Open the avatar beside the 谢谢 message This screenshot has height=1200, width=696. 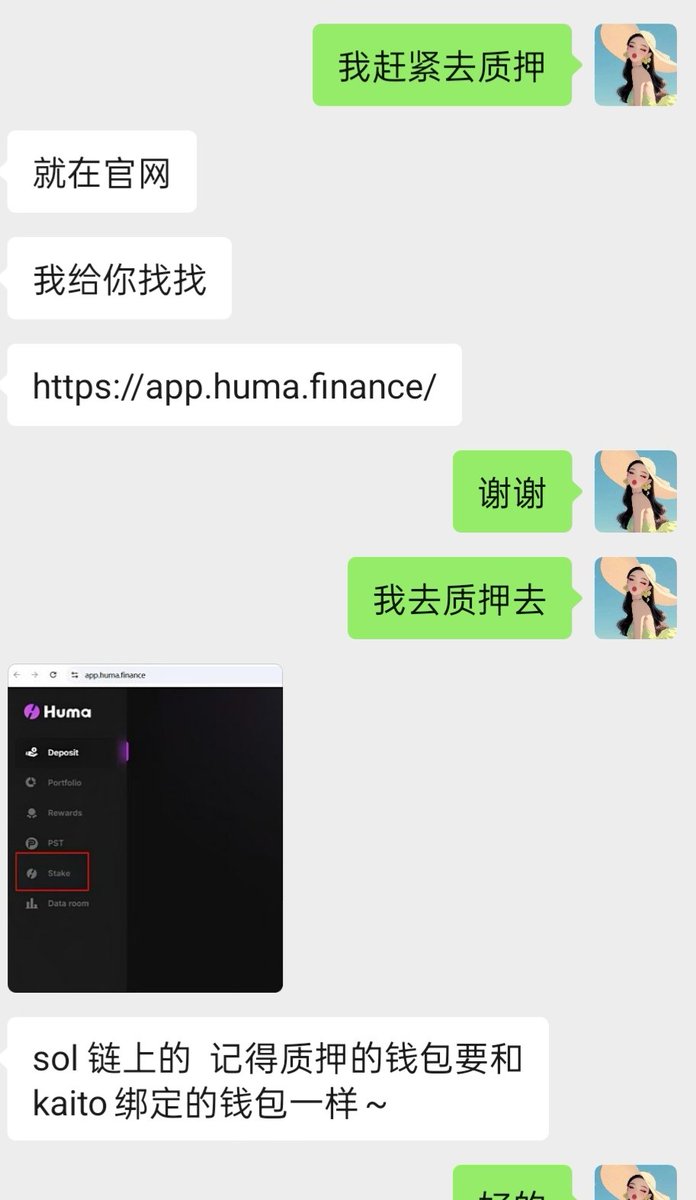click(x=635, y=492)
